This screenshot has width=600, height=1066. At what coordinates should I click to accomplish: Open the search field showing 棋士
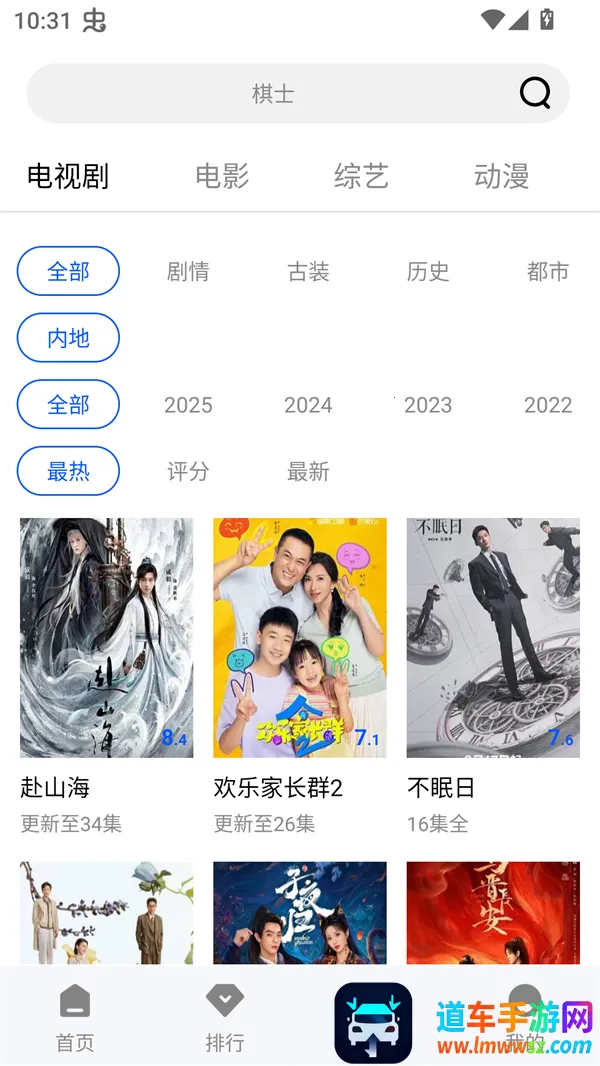coord(272,94)
